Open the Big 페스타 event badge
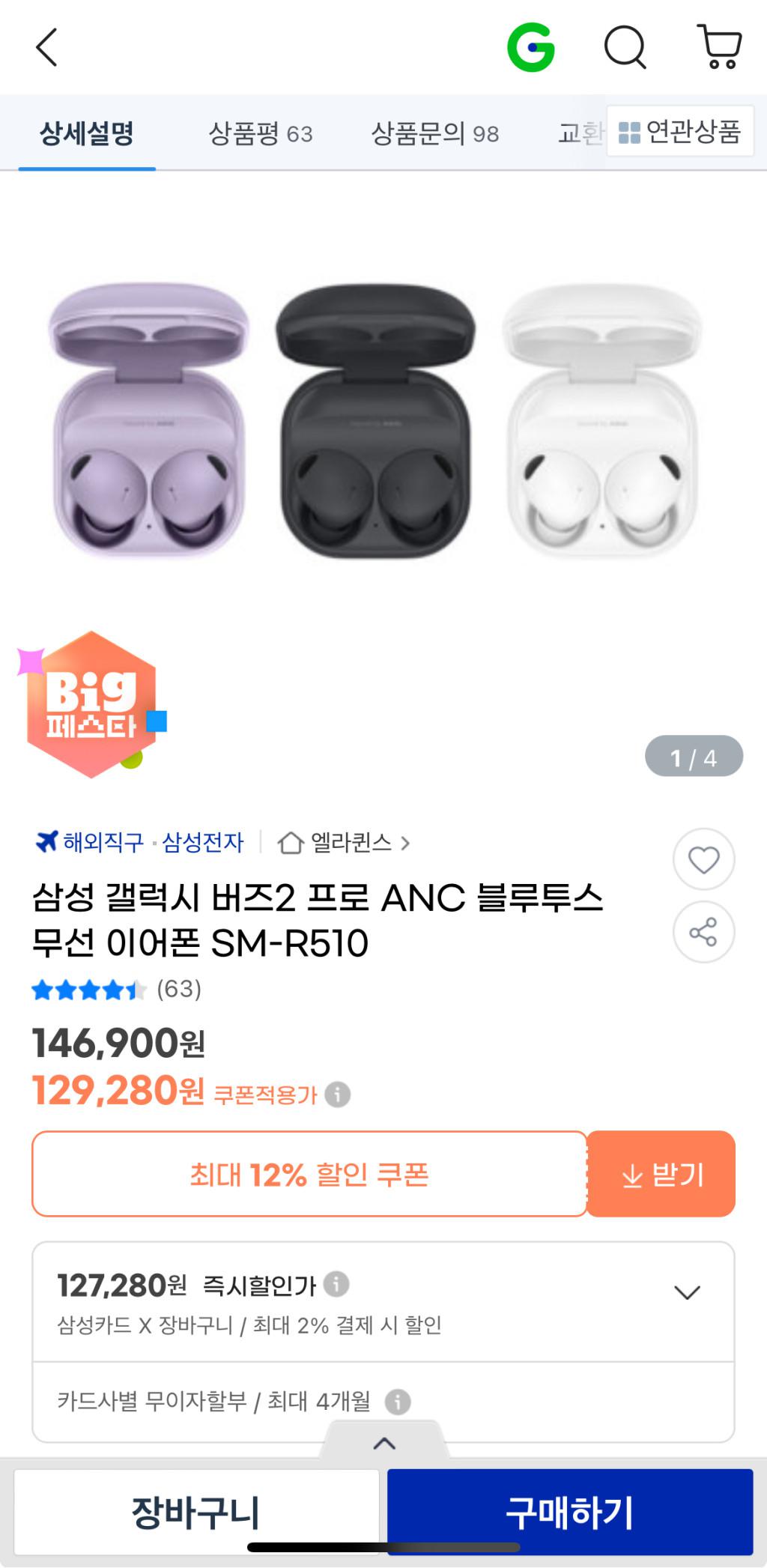767x1568 pixels. coord(91,704)
